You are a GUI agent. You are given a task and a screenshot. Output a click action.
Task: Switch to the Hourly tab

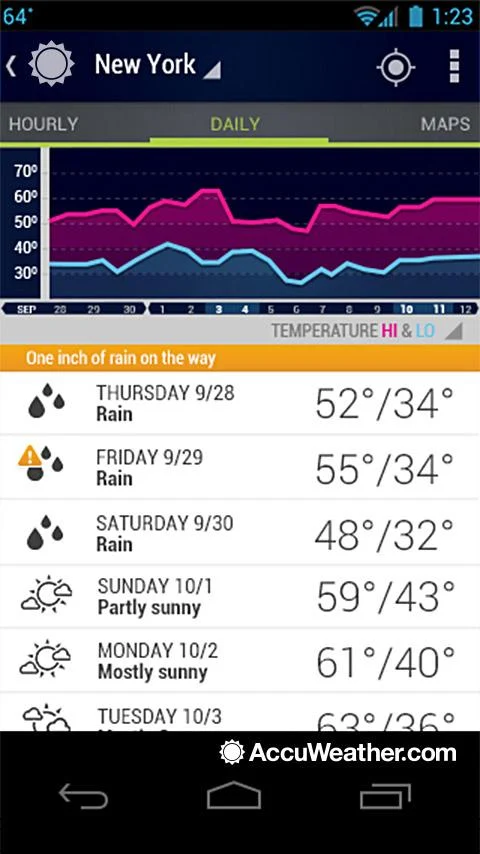44,124
